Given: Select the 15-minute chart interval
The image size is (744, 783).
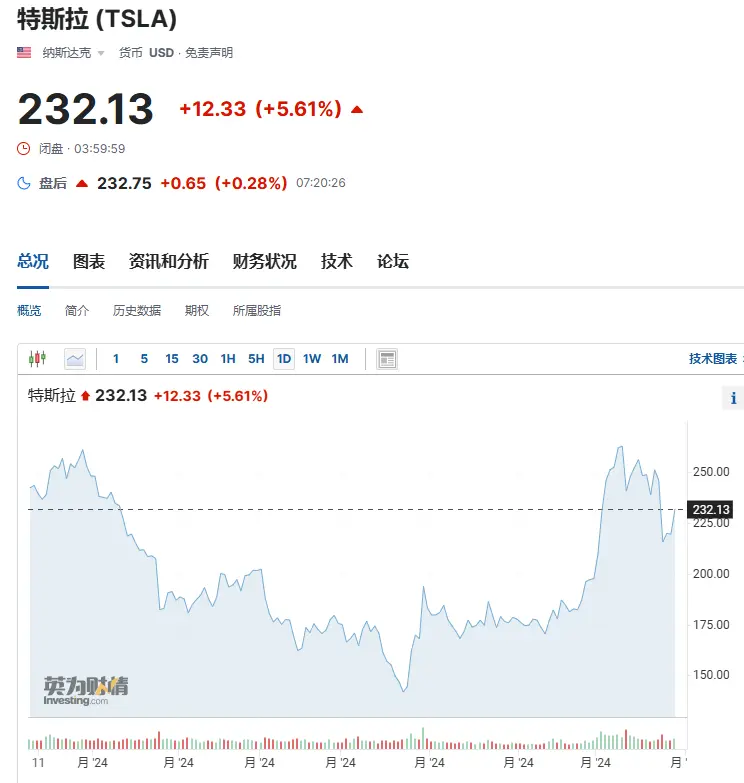Looking at the screenshot, I should pyautogui.click(x=172, y=358).
